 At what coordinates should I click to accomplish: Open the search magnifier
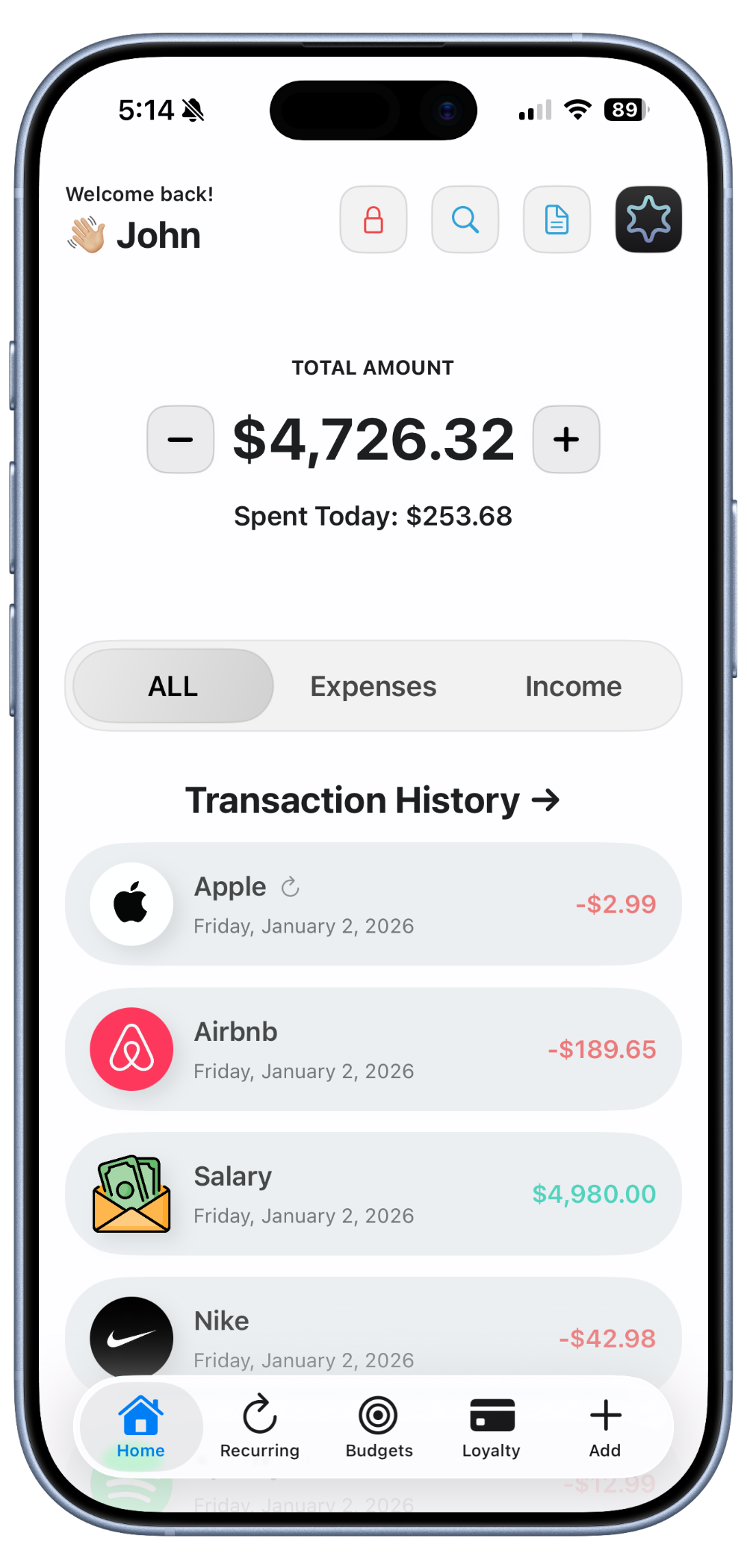click(x=465, y=220)
